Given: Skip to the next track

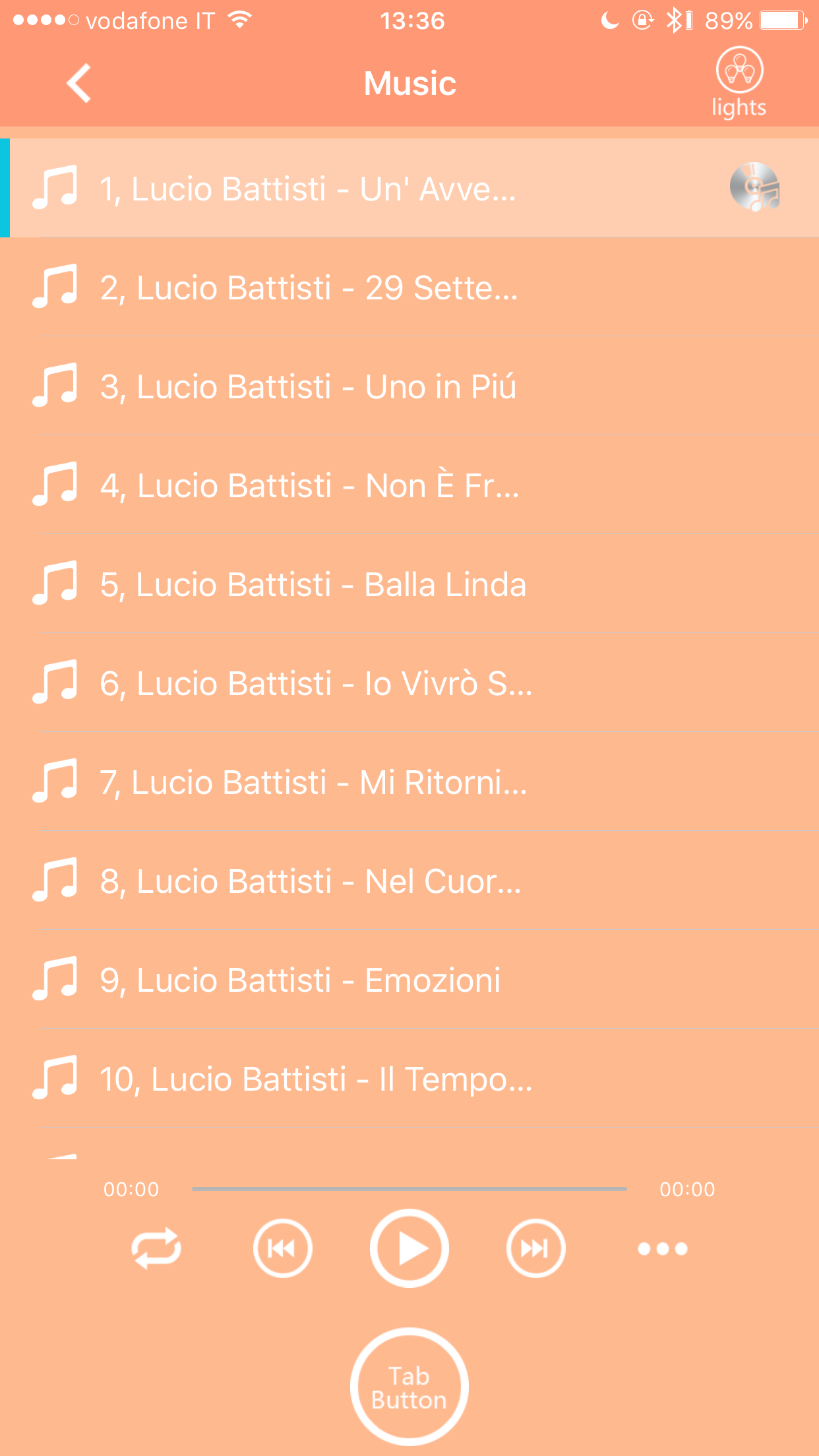Looking at the screenshot, I should click(535, 1248).
